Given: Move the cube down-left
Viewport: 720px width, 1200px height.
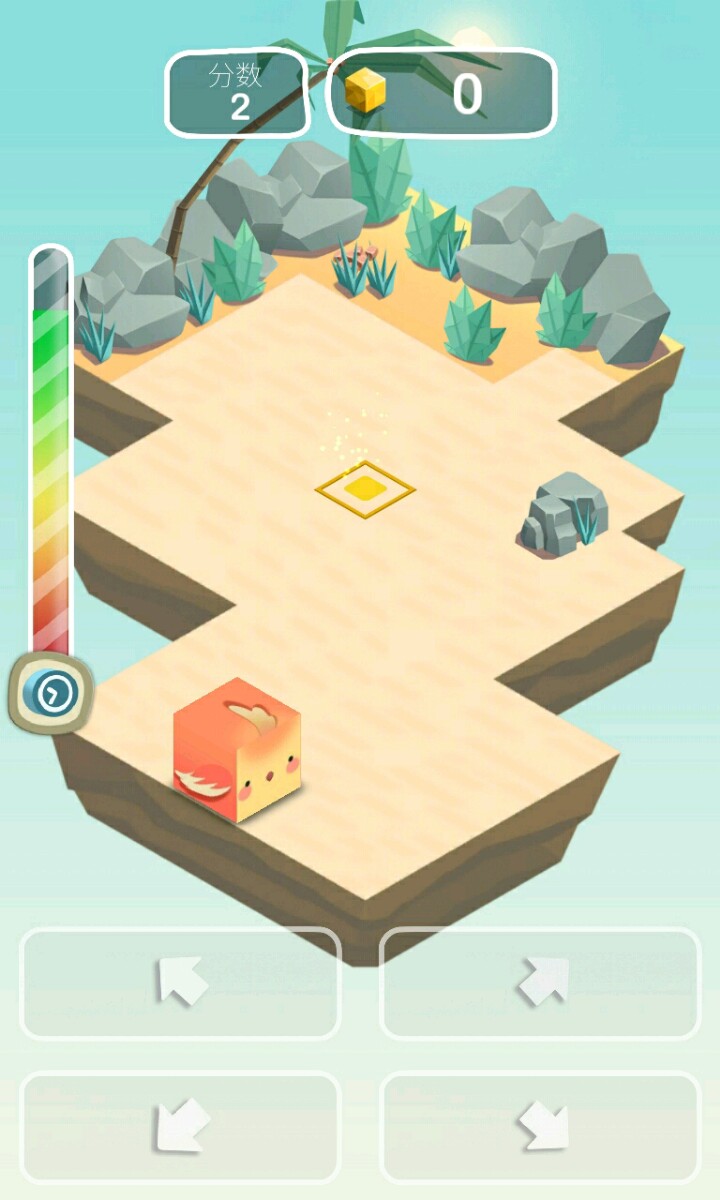Looking at the screenshot, I should click(180, 1127).
